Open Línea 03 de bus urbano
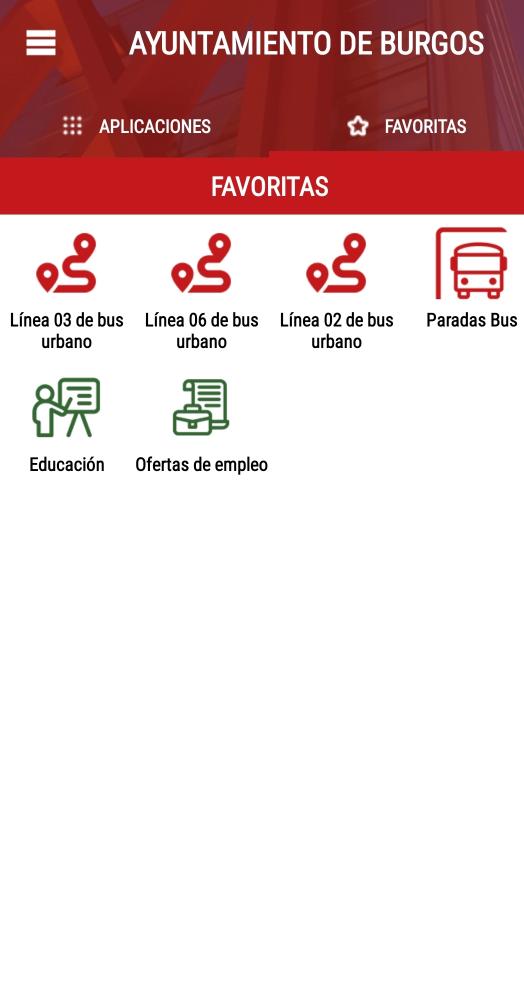Screen dimensions: 524x1000 (x=66, y=291)
